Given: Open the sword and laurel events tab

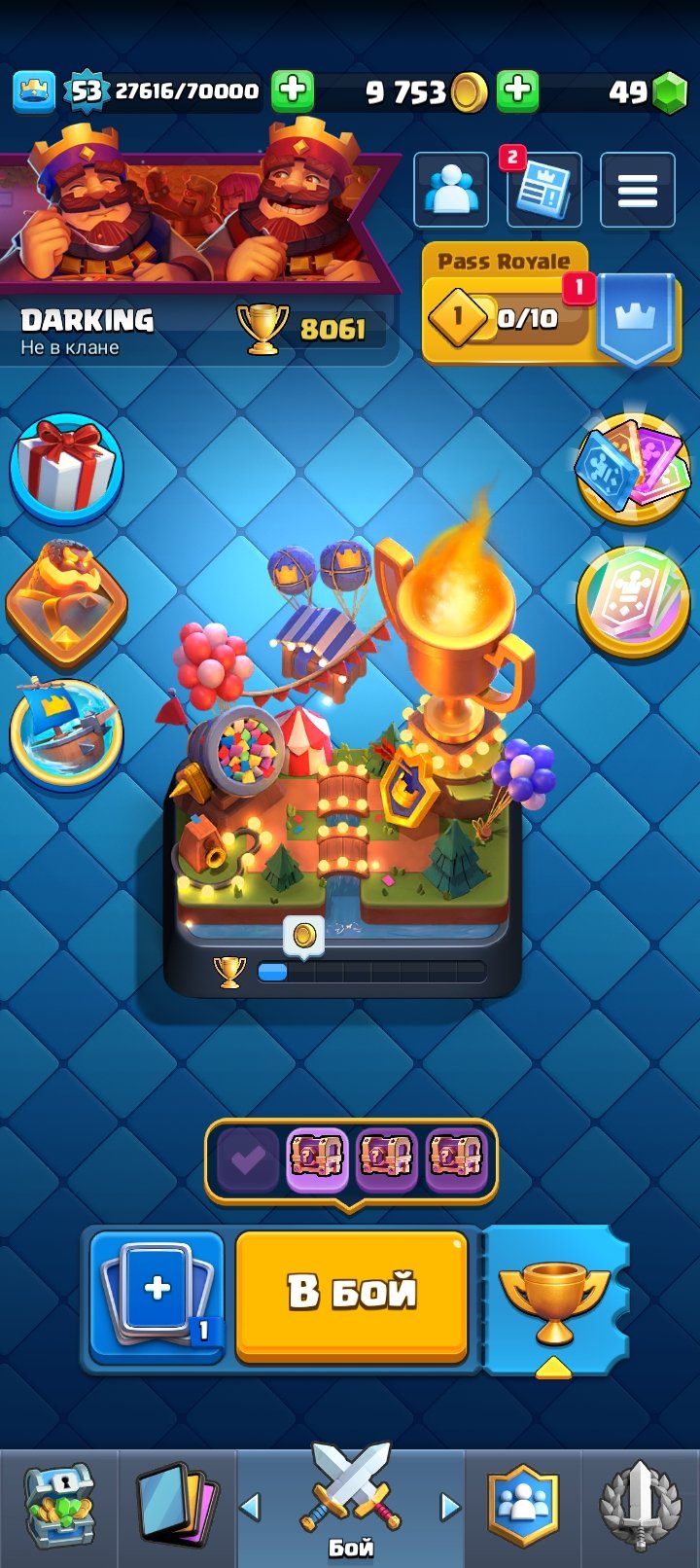Looking at the screenshot, I should click(x=639, y=1507).
